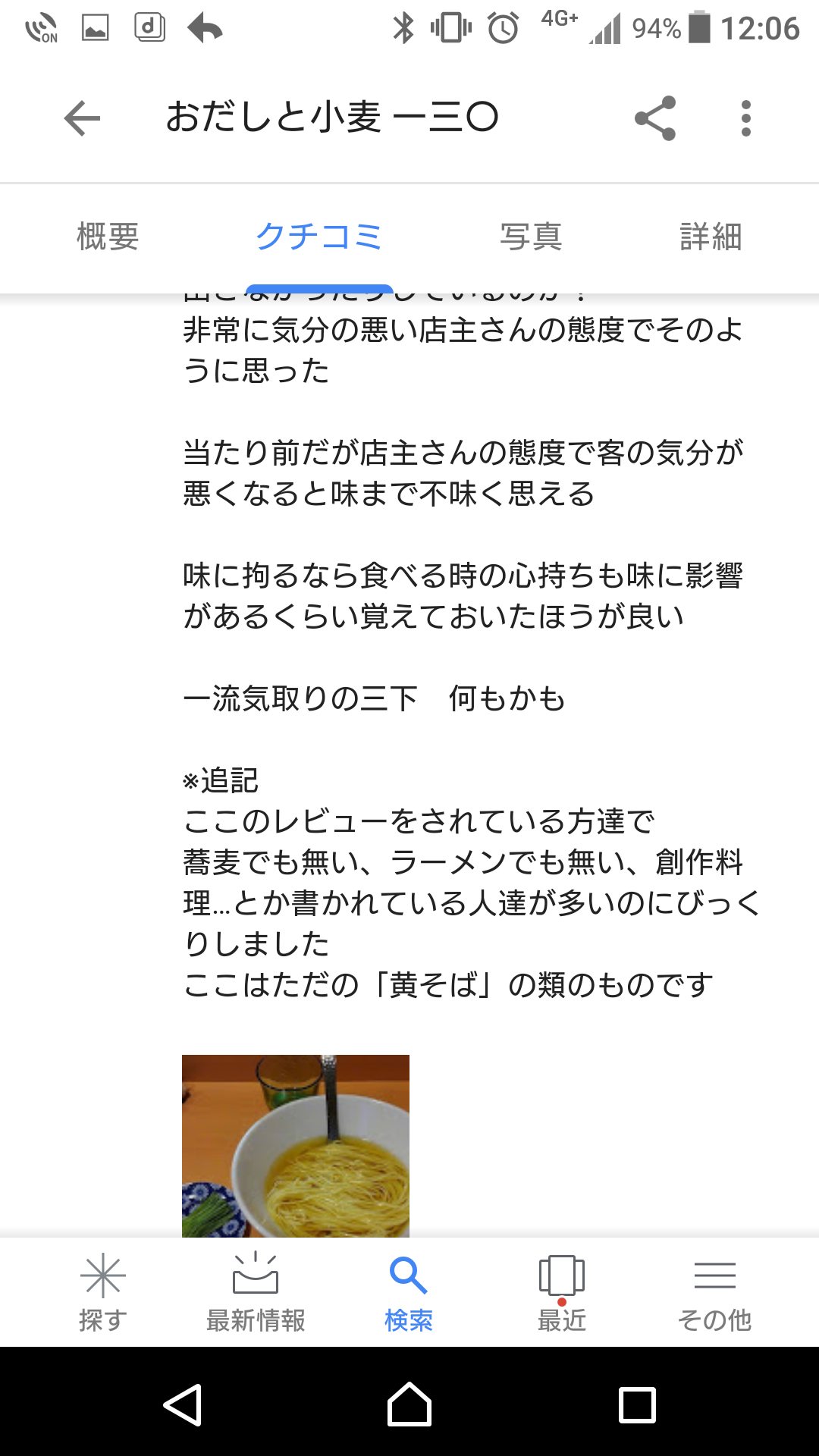
Task: Switch to the 概要 tab
Action: (x=108, y=237)
